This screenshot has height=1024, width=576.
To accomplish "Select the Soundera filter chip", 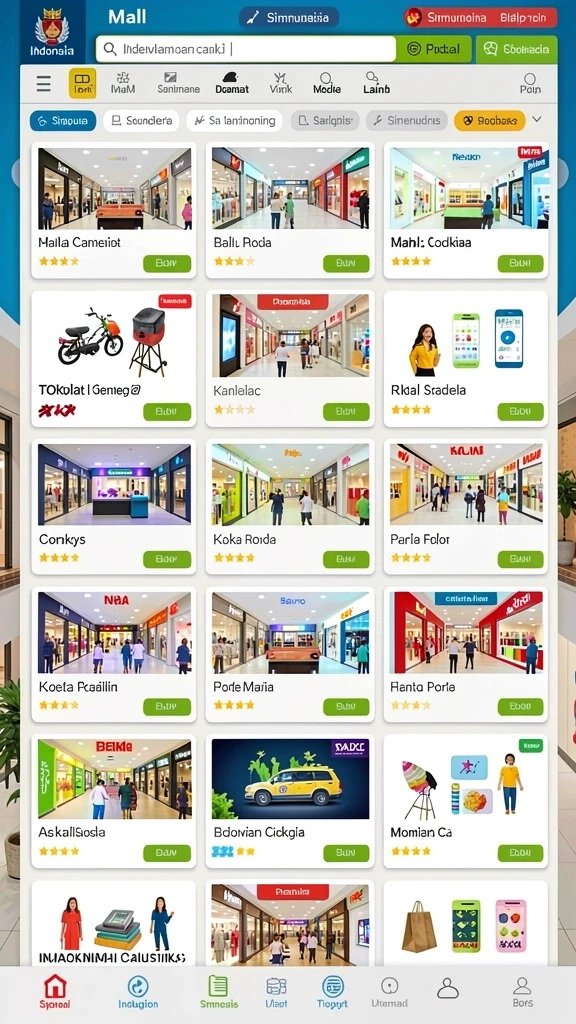I will (141, 120).
